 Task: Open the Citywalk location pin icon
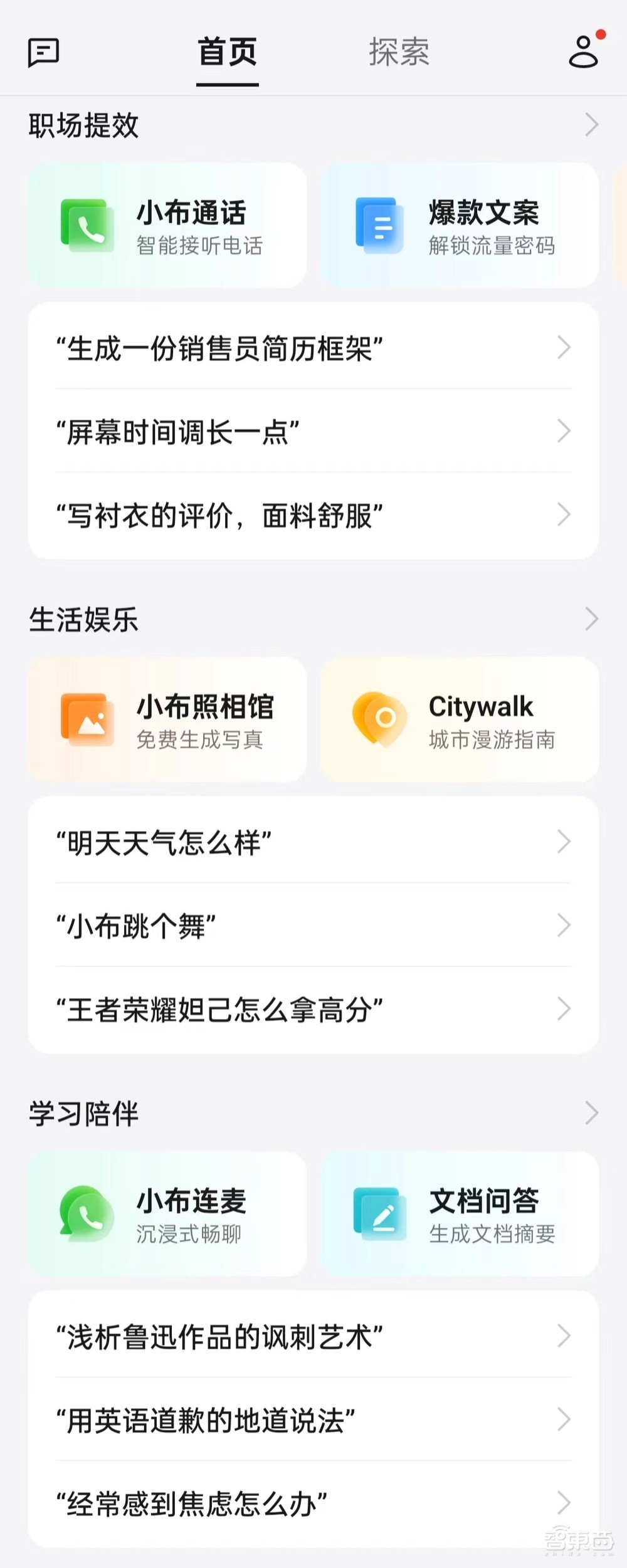(379, 718)
